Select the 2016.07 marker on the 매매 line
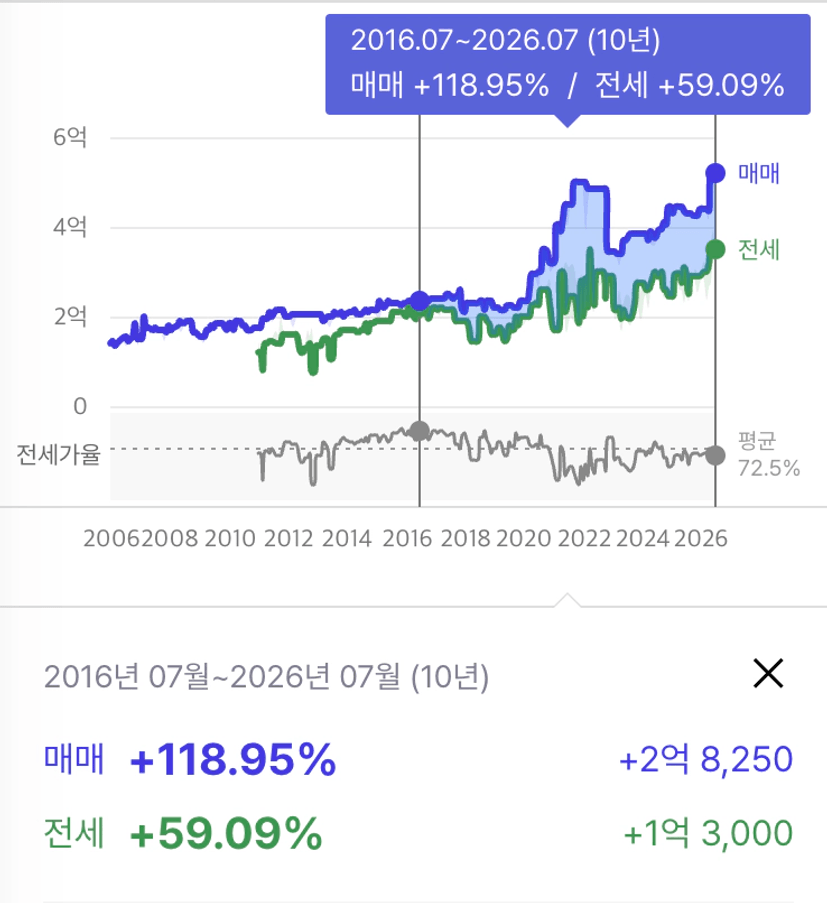This screenshot has height=903, width=827. coord(420,301)
